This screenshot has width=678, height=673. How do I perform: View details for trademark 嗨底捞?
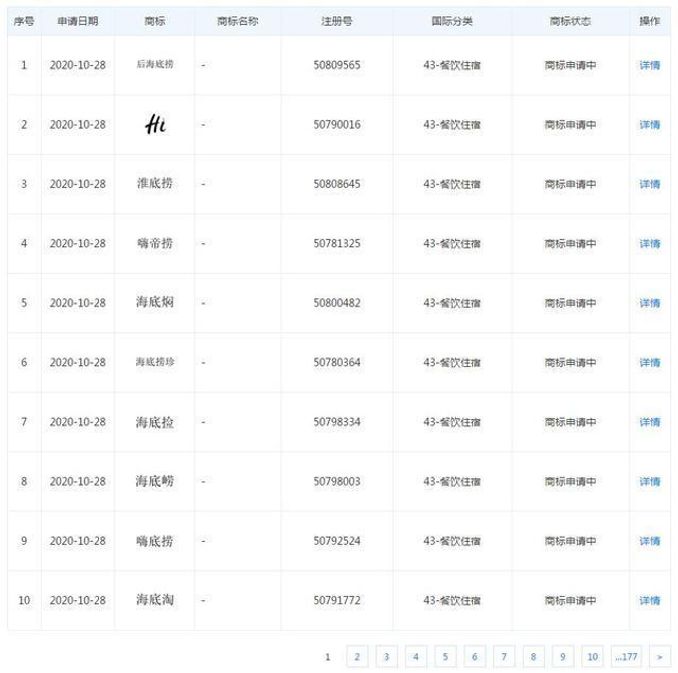tap(649, 541)
